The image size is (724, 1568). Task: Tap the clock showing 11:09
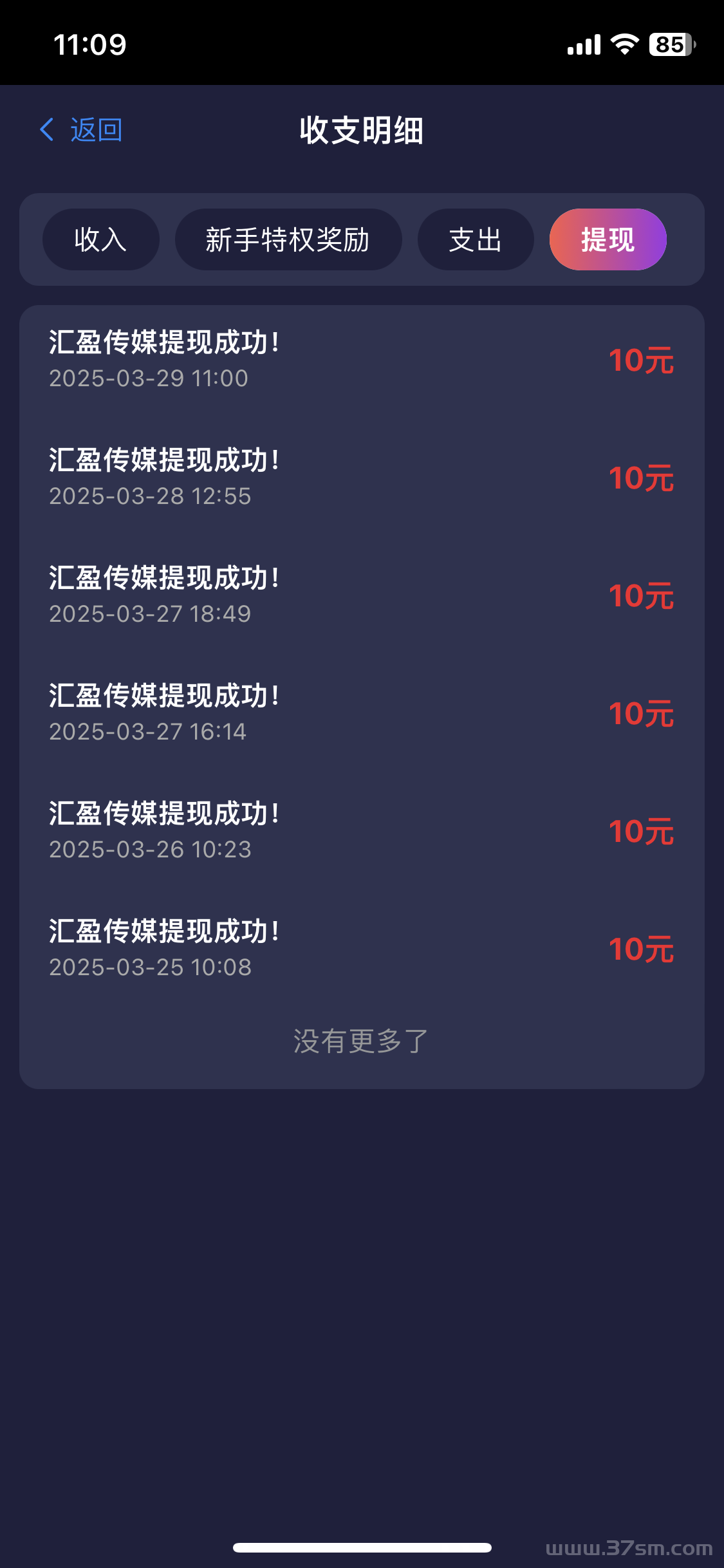[x=90, y=44]
